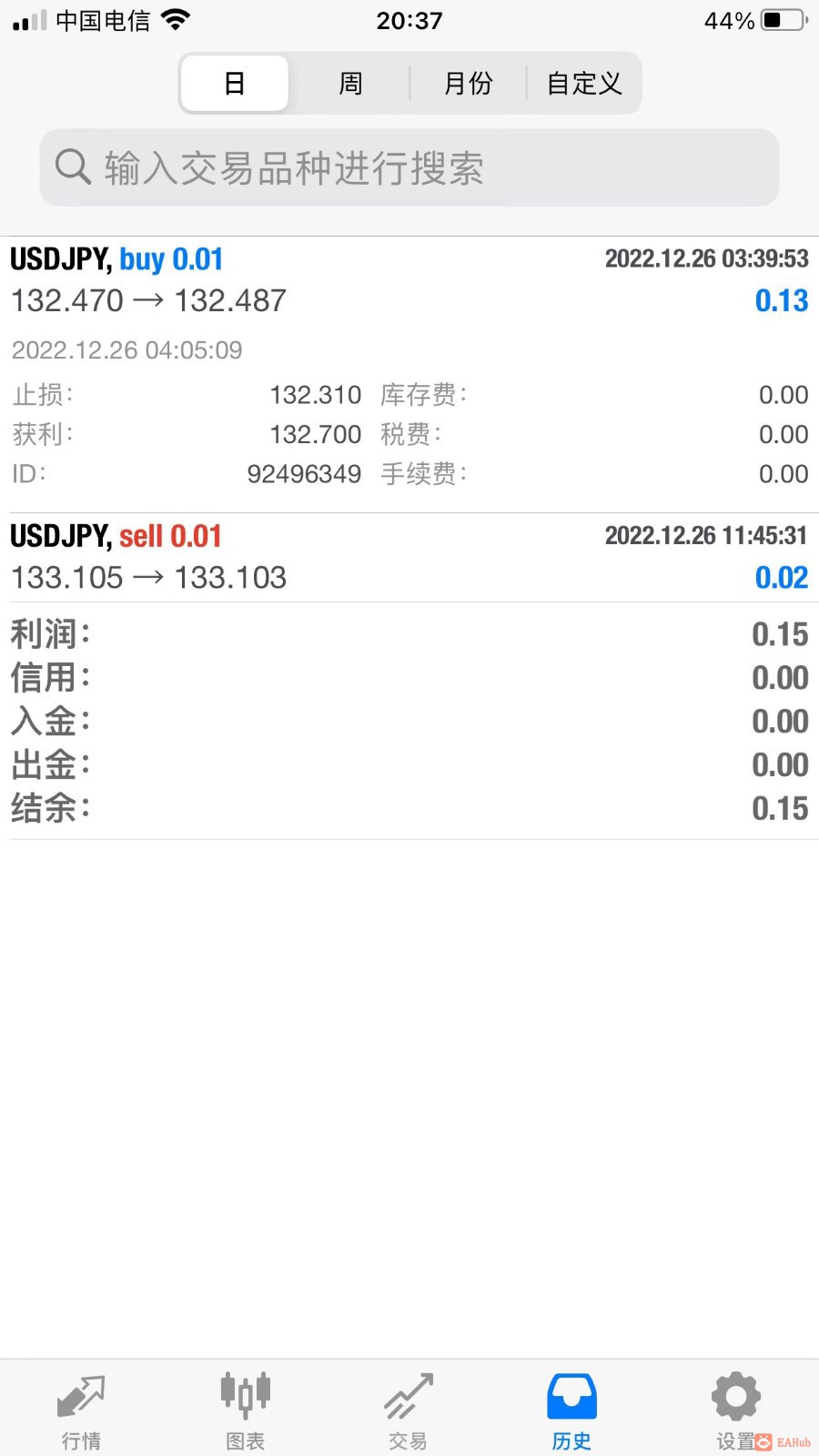Open the 交易 trade screen
Image resolution: width=819 pixels, height=1456 pixels.
[408, 1406]
